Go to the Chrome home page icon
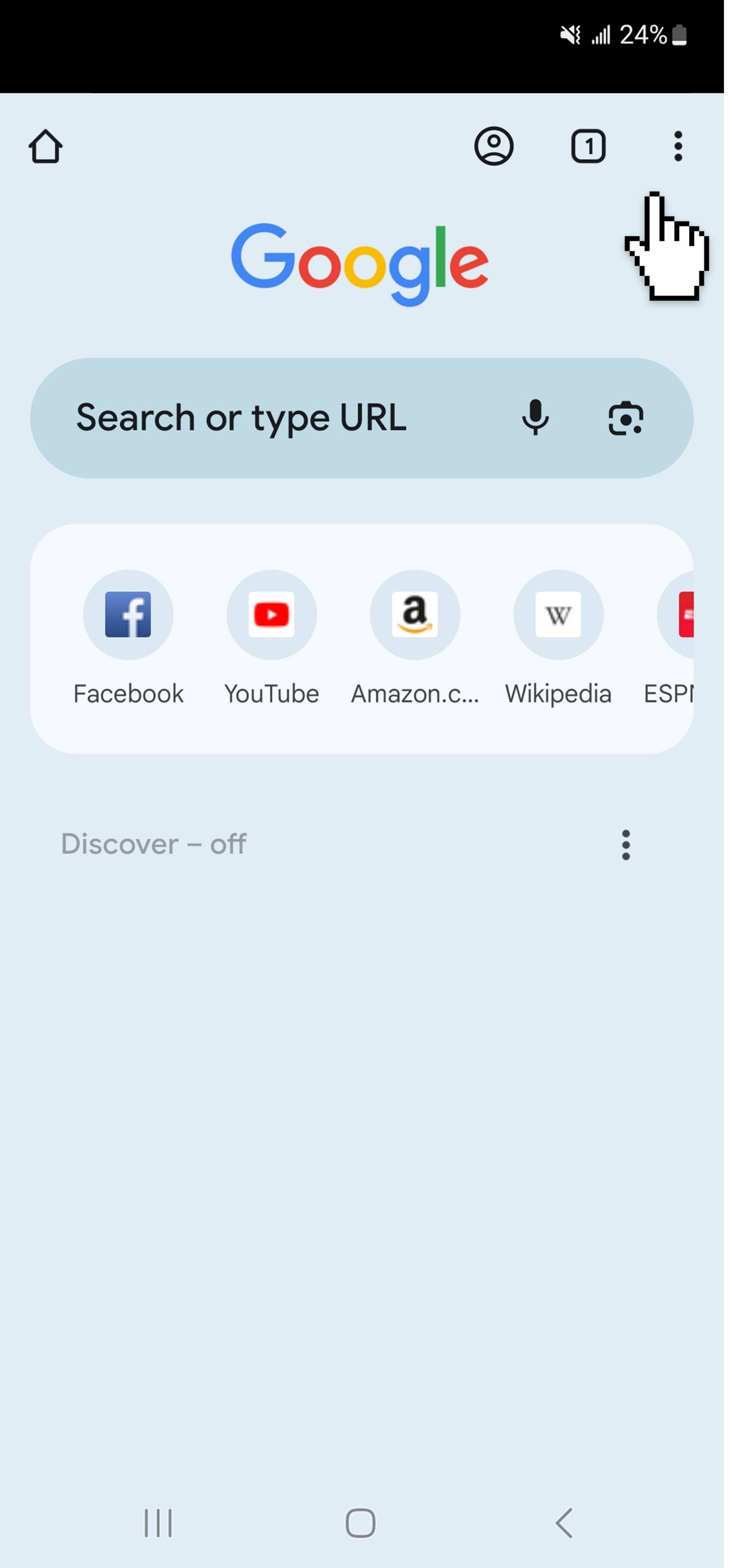 [46, 147]
